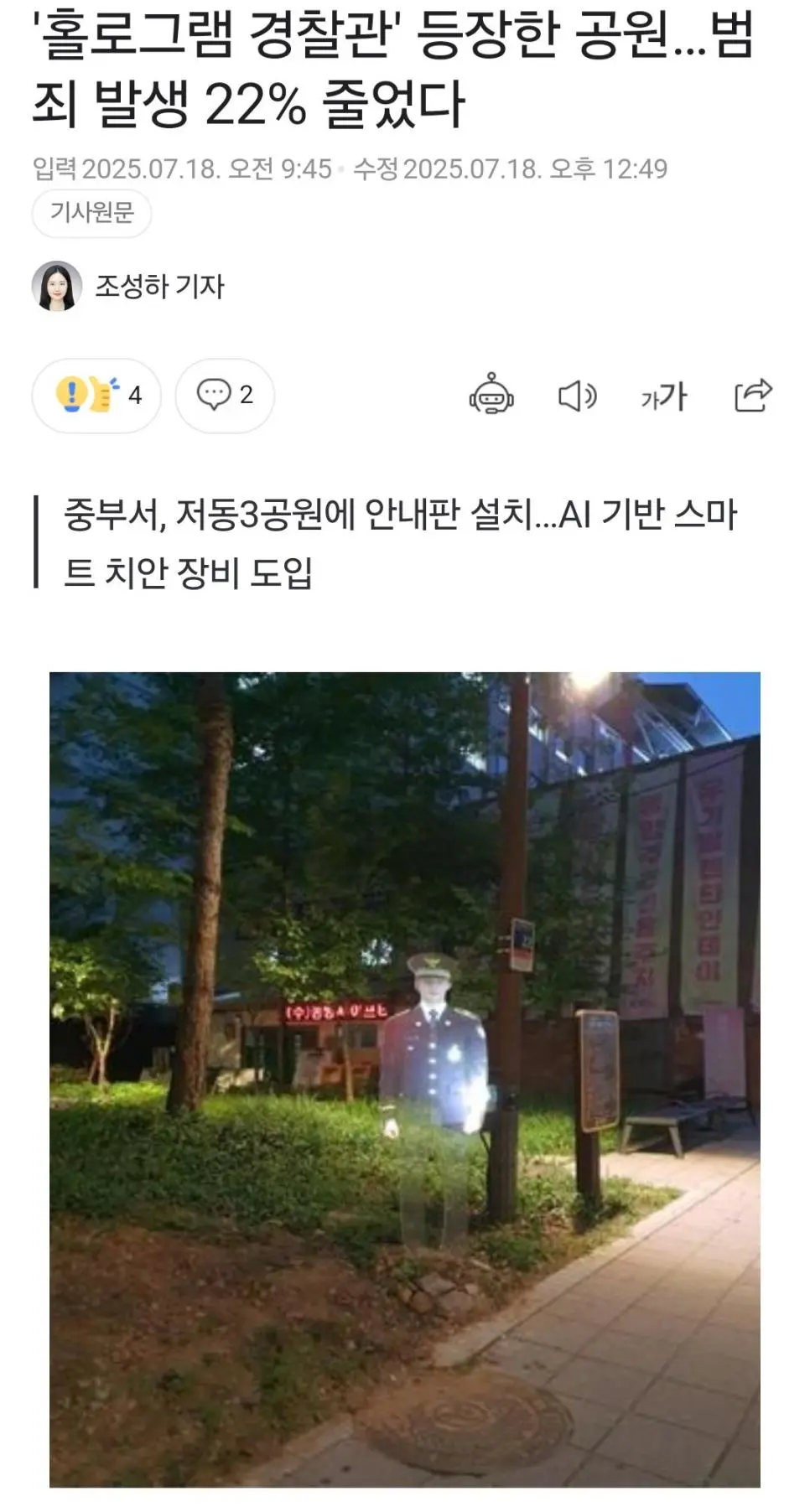Open reporter 조성하 기자's profile
This screenshot has height=1512, width=810.
158,287
